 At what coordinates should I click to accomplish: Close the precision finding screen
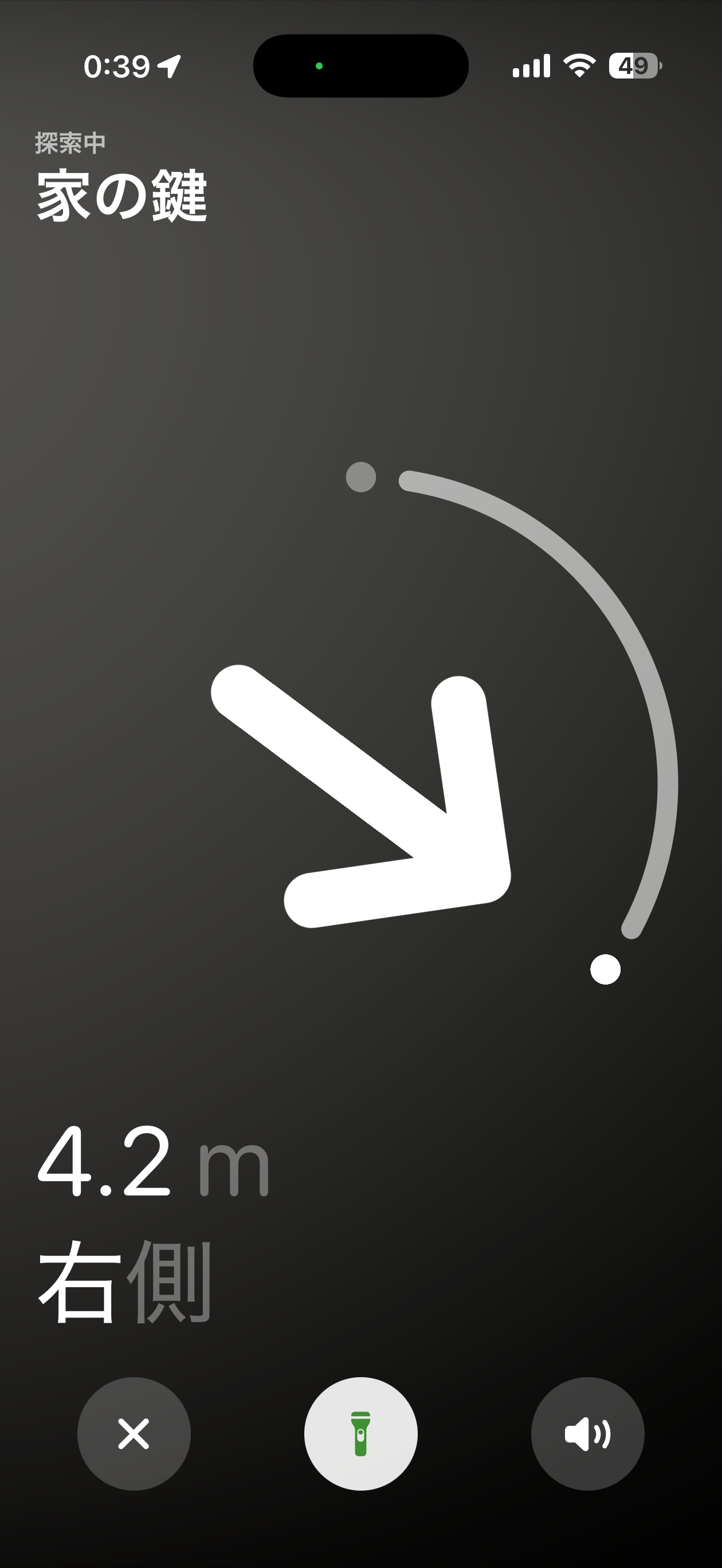(134, 1433)
